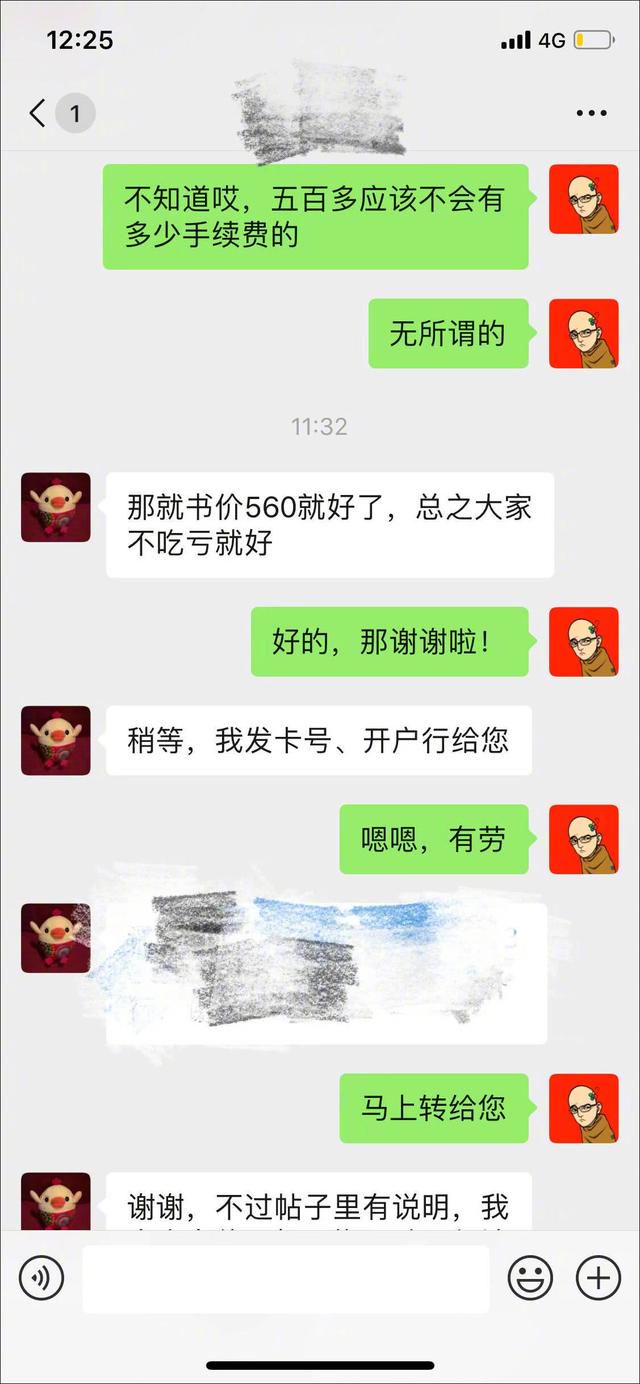The width and height of the screenshot is (640, 1384).
Task: Tap the message text field
Action: coord(285,1278)
